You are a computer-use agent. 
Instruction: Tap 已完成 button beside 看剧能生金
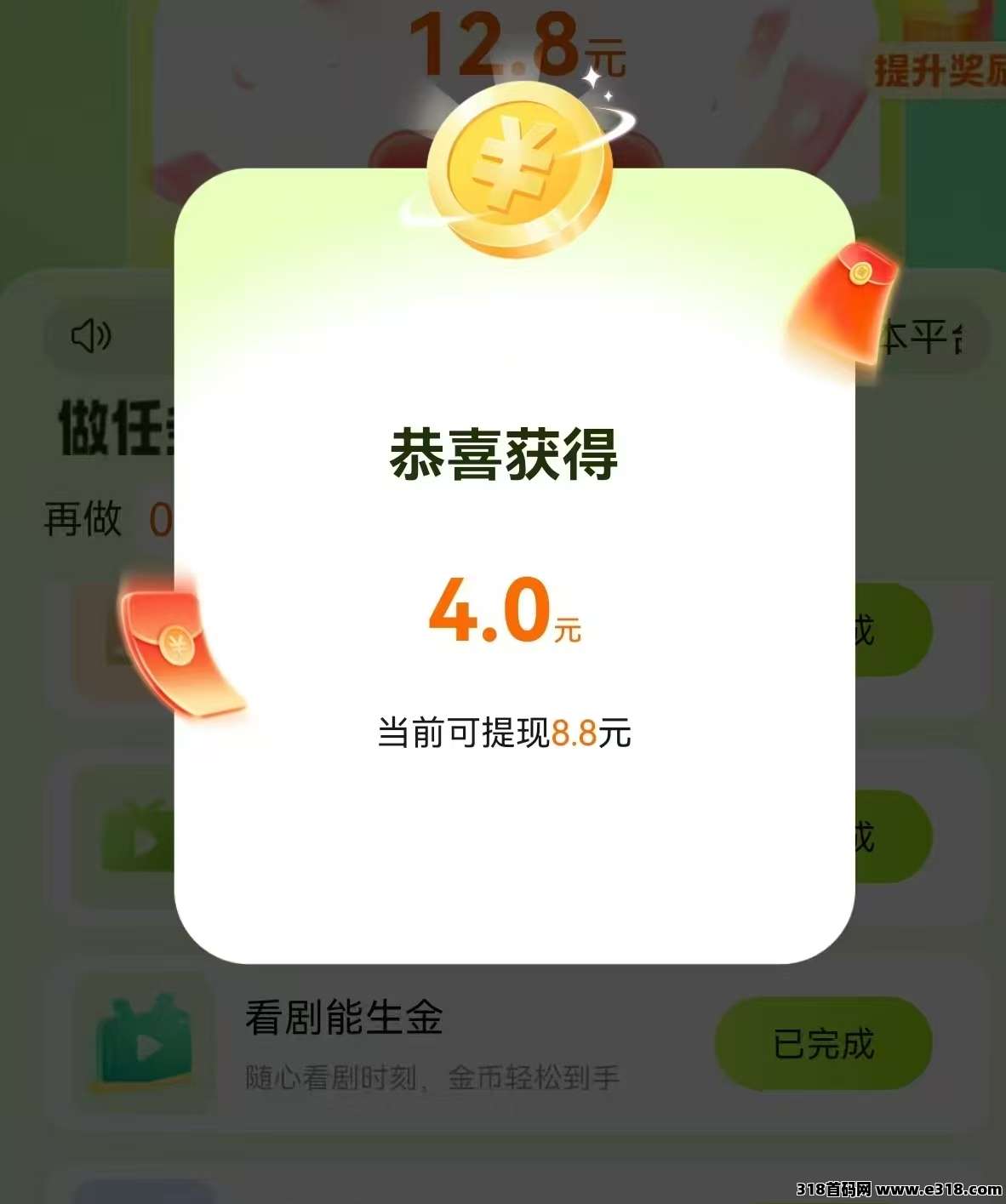pos(823,1043)
